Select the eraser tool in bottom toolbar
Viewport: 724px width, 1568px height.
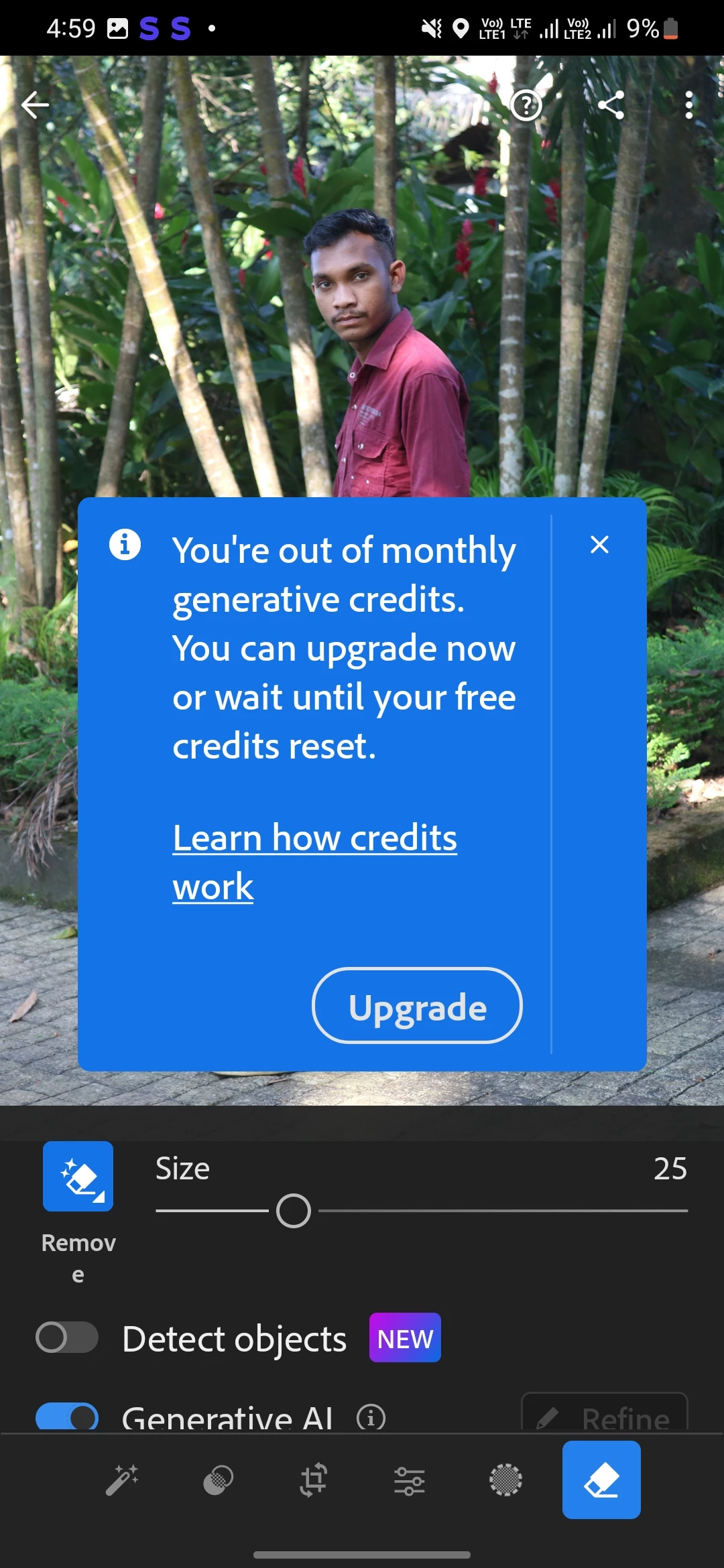point(601,1480)
